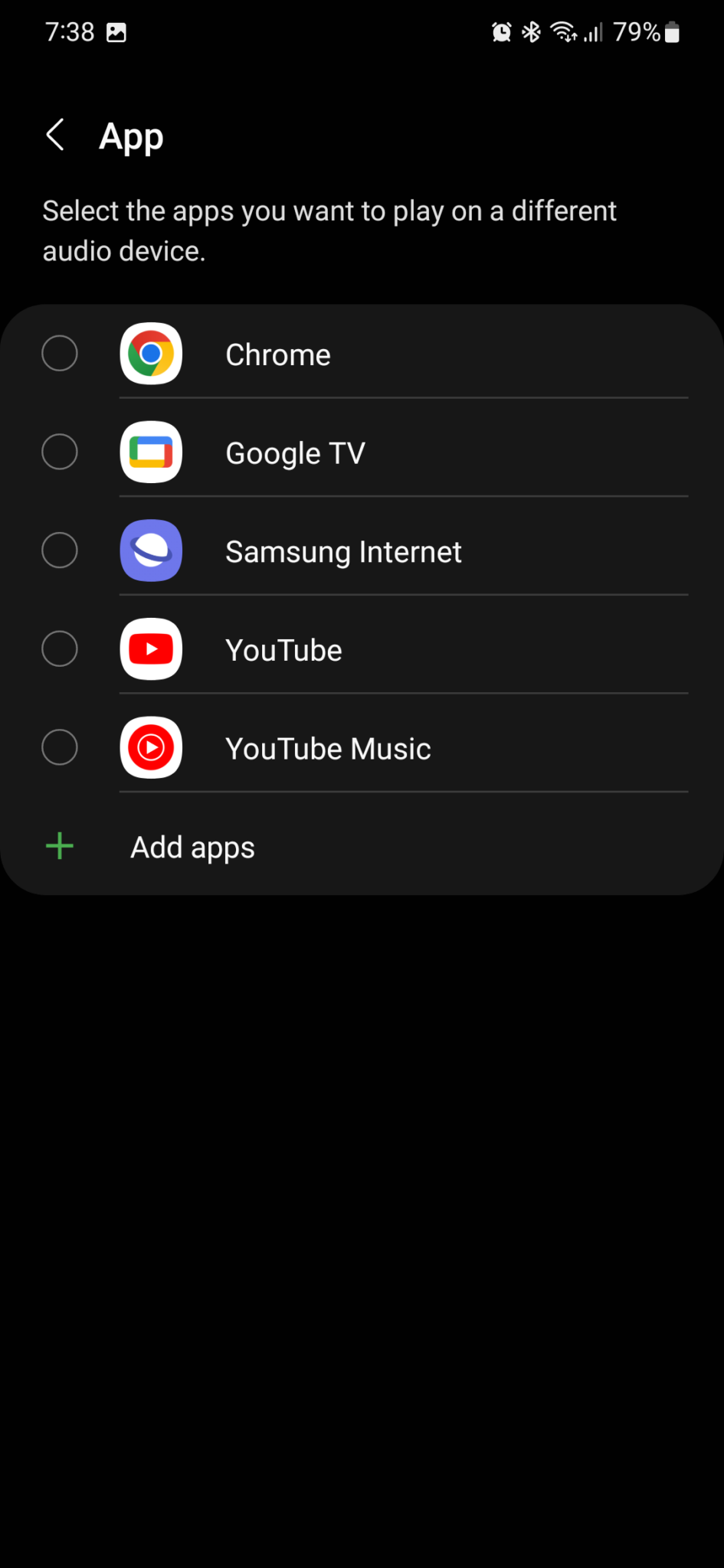Tap Add apps to include more apps
Viewport: 724px width, 1568px height.
coord(192,847)
